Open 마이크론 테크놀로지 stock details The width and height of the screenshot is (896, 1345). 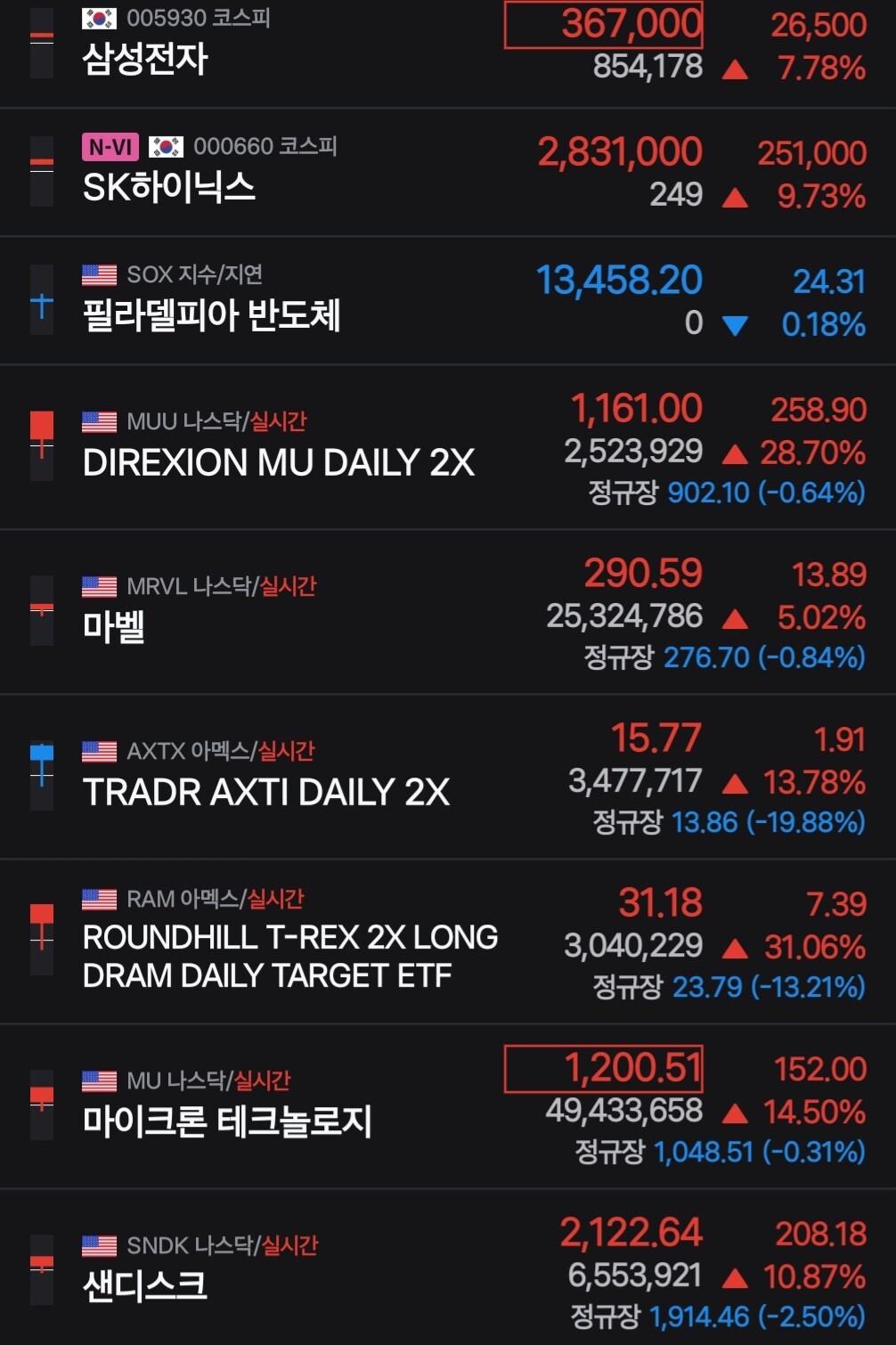click(x=448, y=1106)
